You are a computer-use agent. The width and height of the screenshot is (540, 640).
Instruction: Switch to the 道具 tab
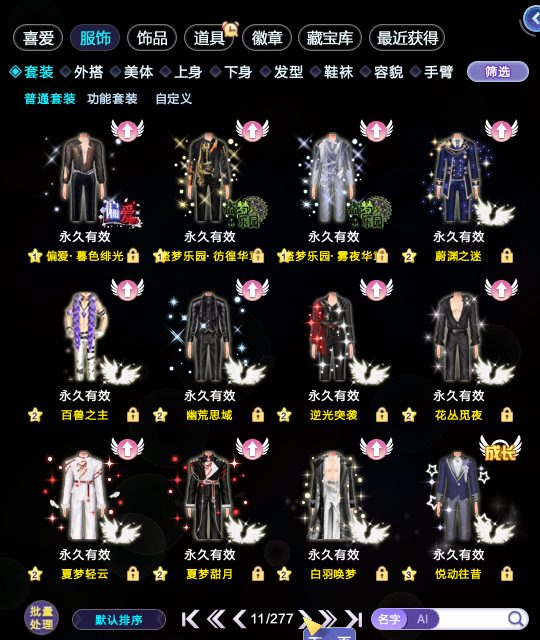pyautogui.click(x=209, y=38)
